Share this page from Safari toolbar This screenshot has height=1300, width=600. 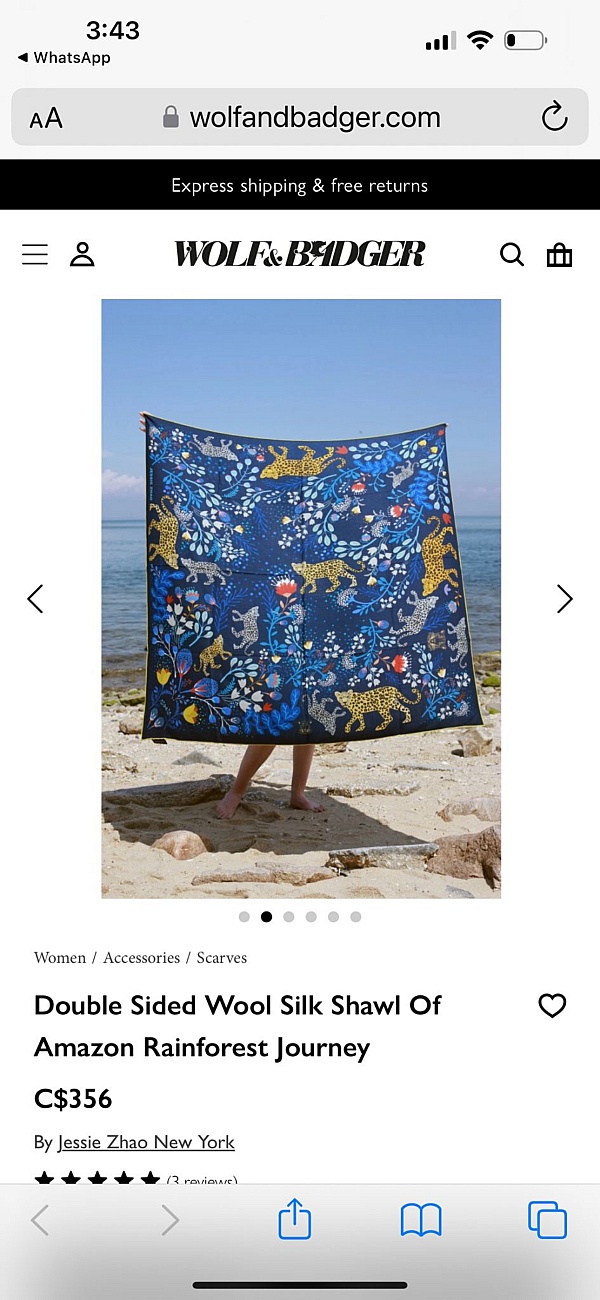(295, 1221)
